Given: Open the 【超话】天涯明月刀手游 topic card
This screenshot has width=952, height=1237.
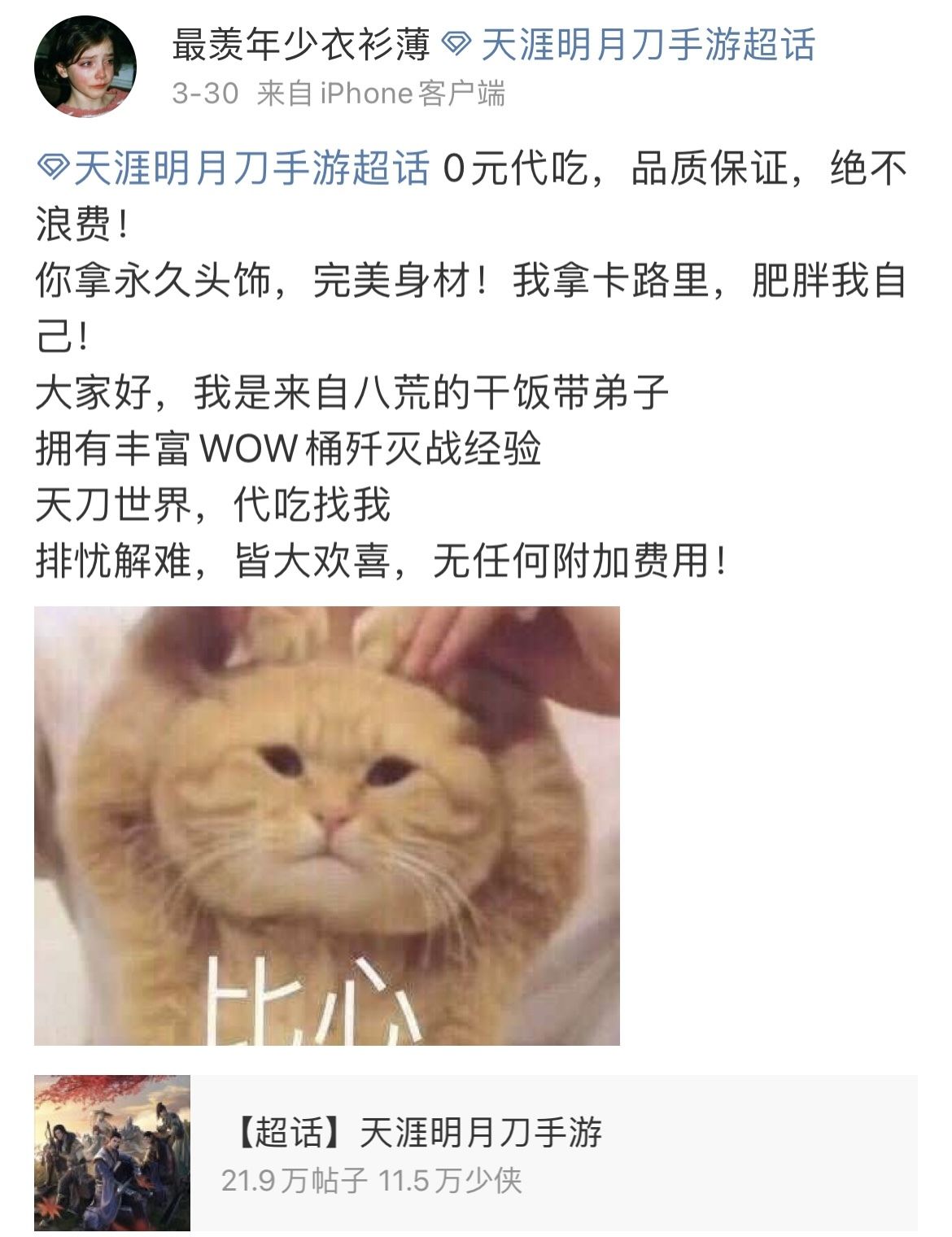Looking at the screenshot, I should (475, 1153).
